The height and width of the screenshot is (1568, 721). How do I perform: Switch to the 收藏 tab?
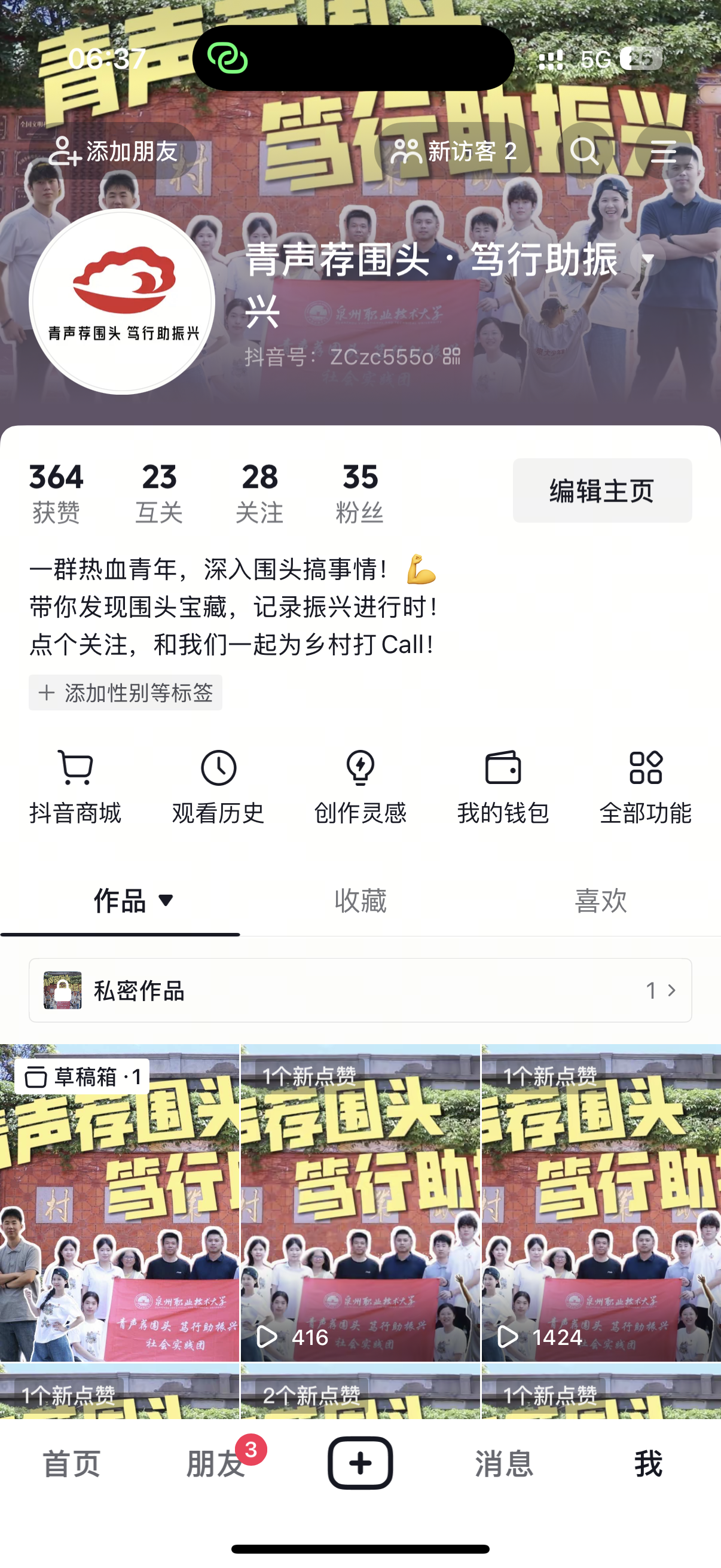[360, 901]
